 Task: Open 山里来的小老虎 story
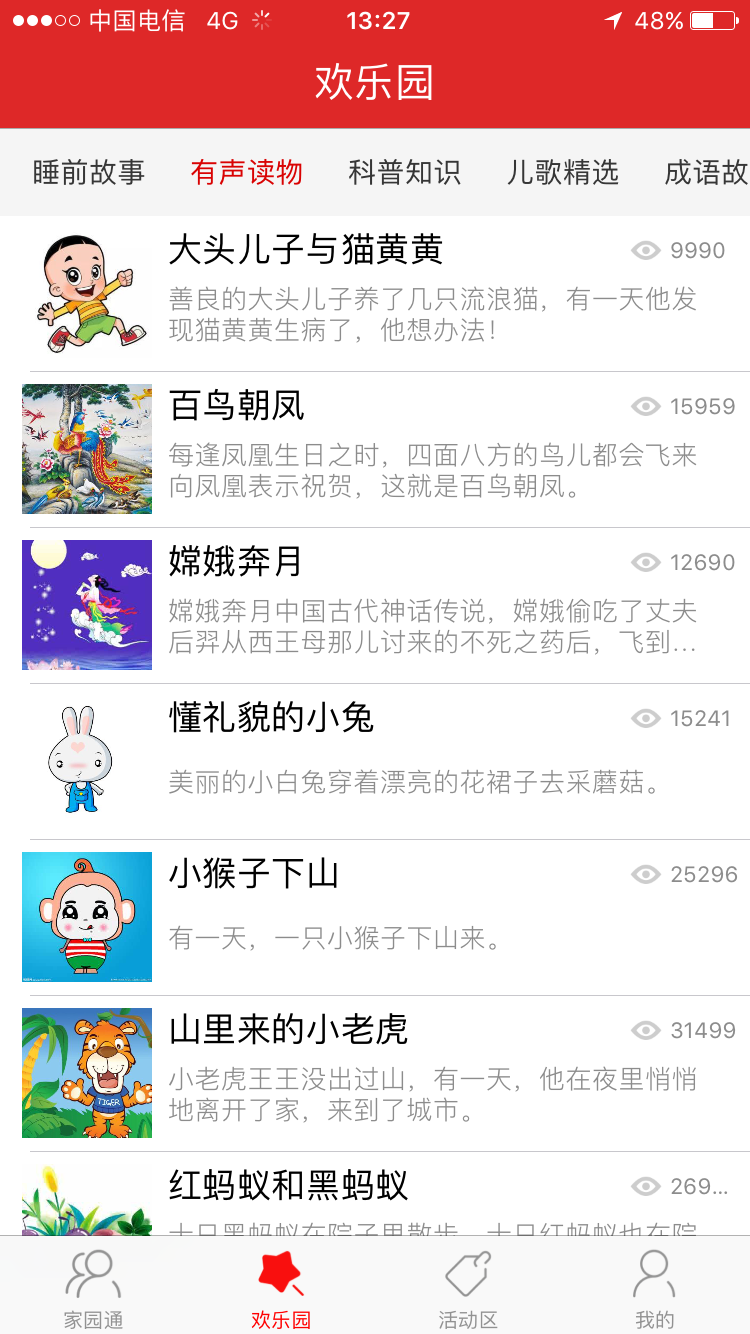point(290,1029)
